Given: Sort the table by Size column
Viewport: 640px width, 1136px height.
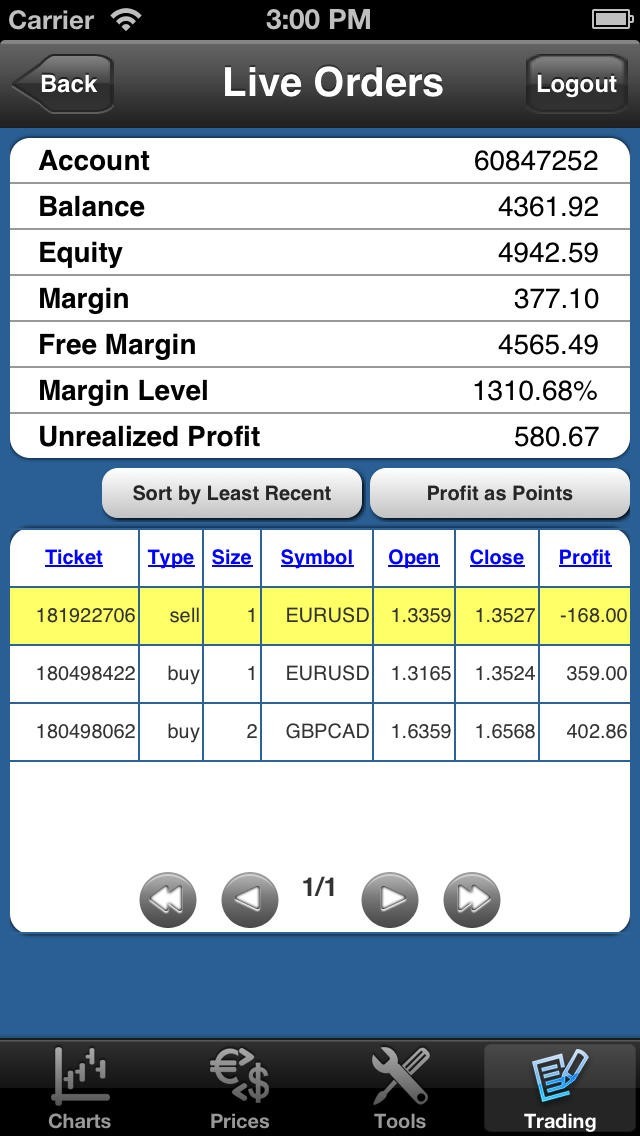Looking at the screenshot, I should pyautogui.click(x=231, y=557).
